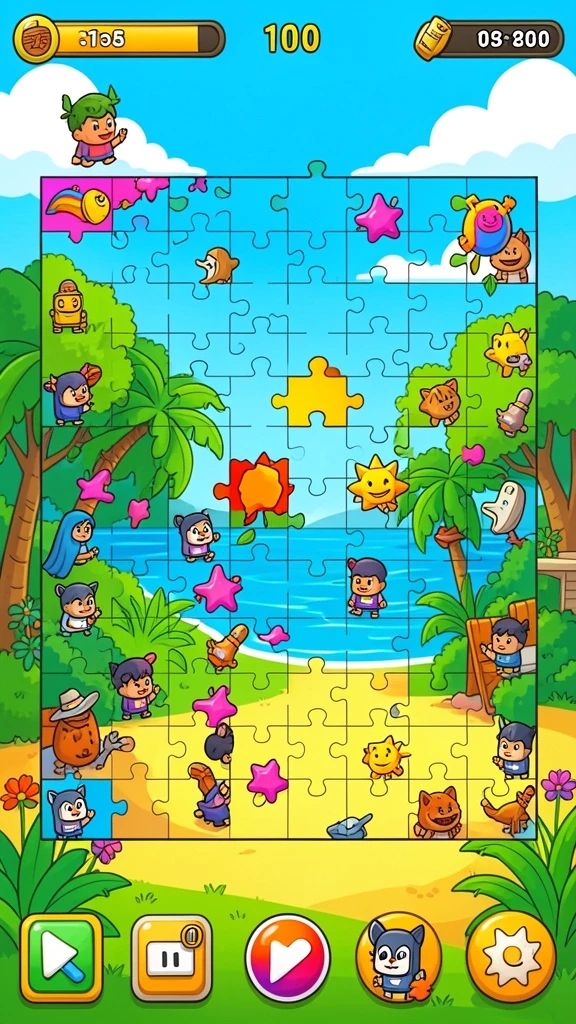Viewport: 576px width, 1024px height.
Task: Open the cat character button
Action: point(398,955)
